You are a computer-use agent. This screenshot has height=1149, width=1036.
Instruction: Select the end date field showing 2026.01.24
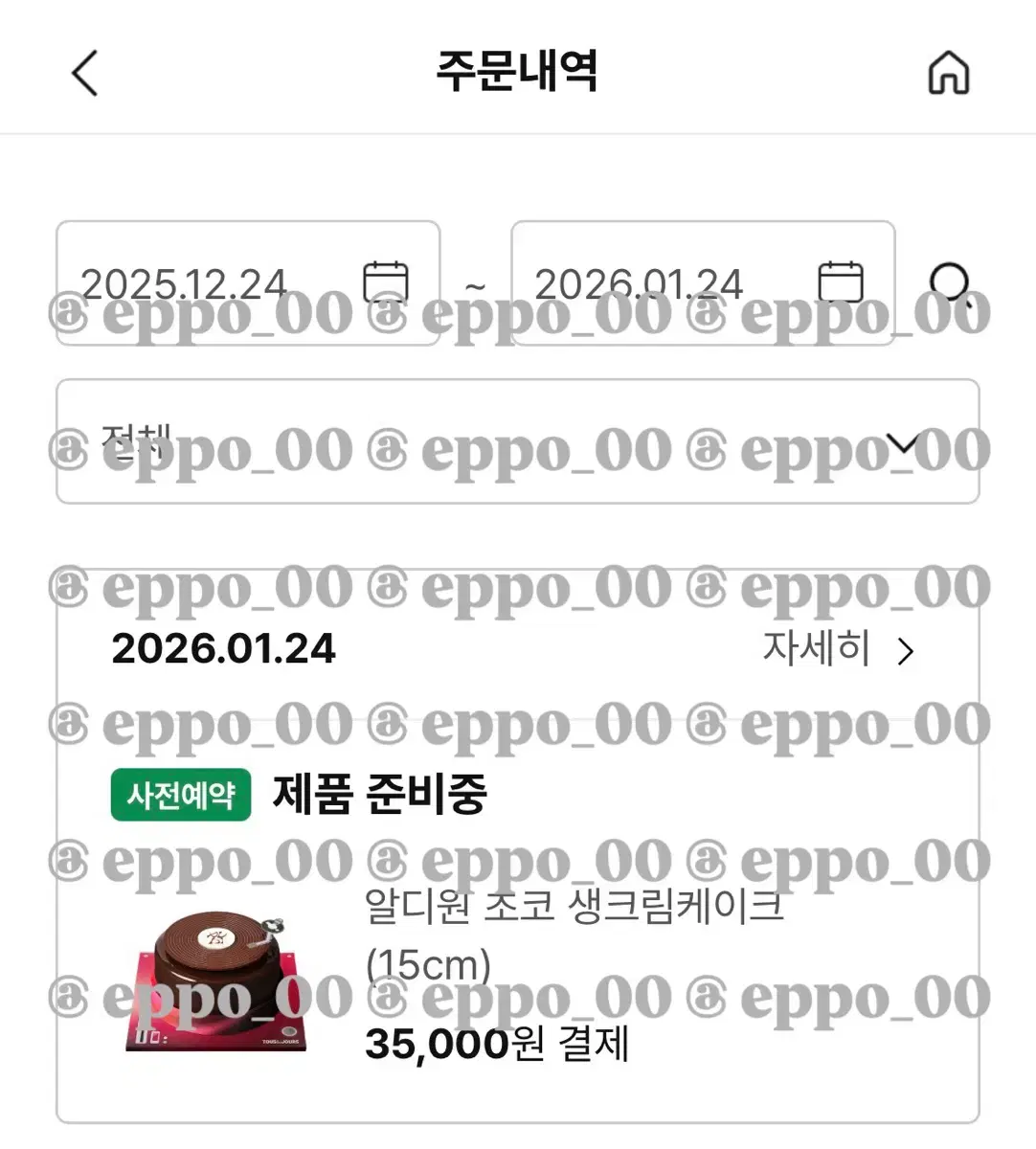[x=642, y=282]
